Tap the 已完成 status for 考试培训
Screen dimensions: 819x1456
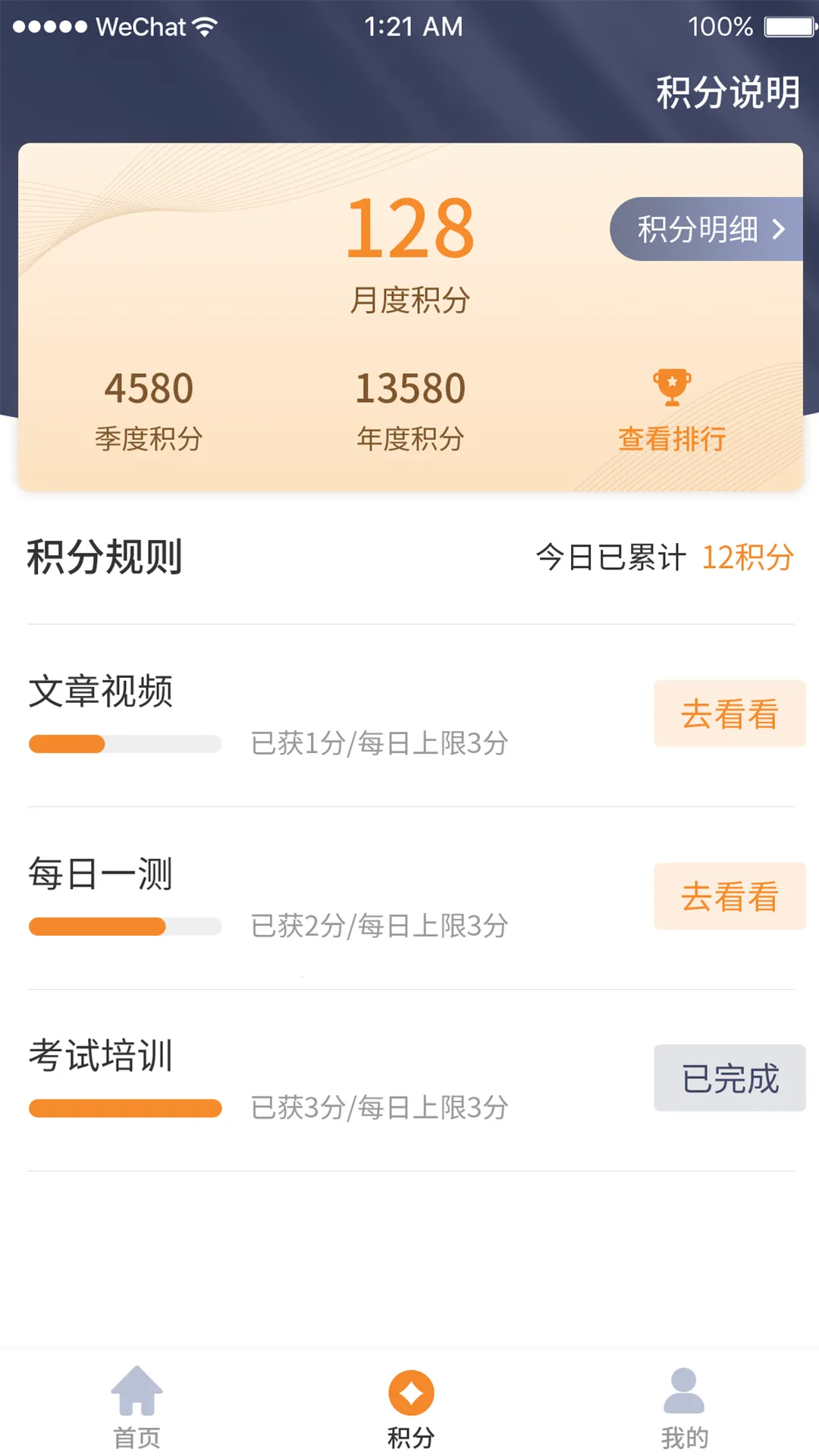pos(728,1078)
